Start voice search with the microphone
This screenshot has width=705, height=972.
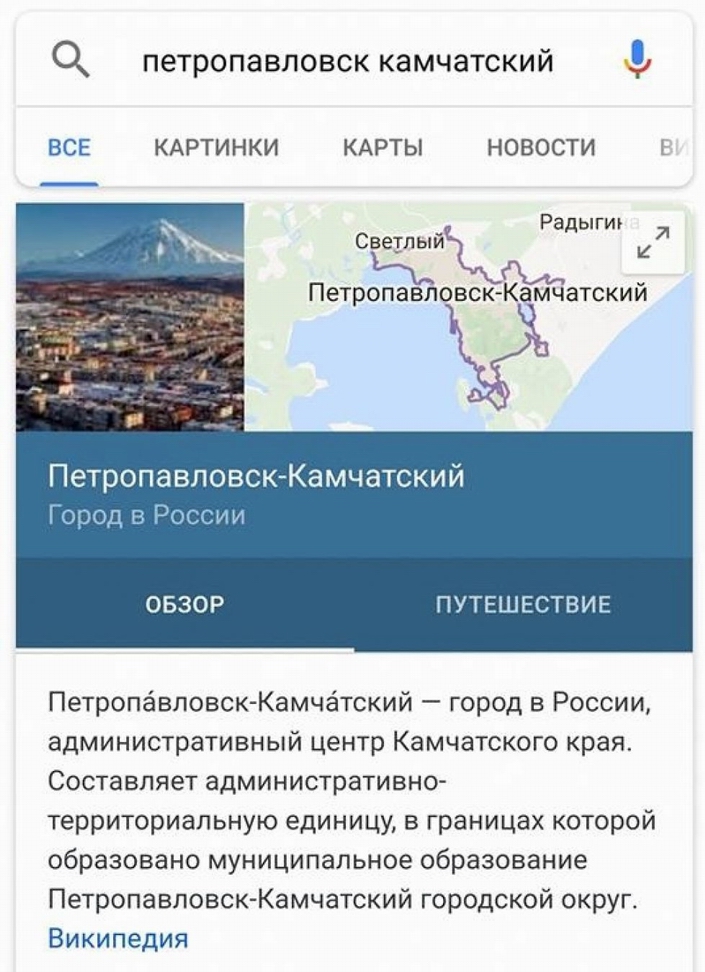coord(637,61)
